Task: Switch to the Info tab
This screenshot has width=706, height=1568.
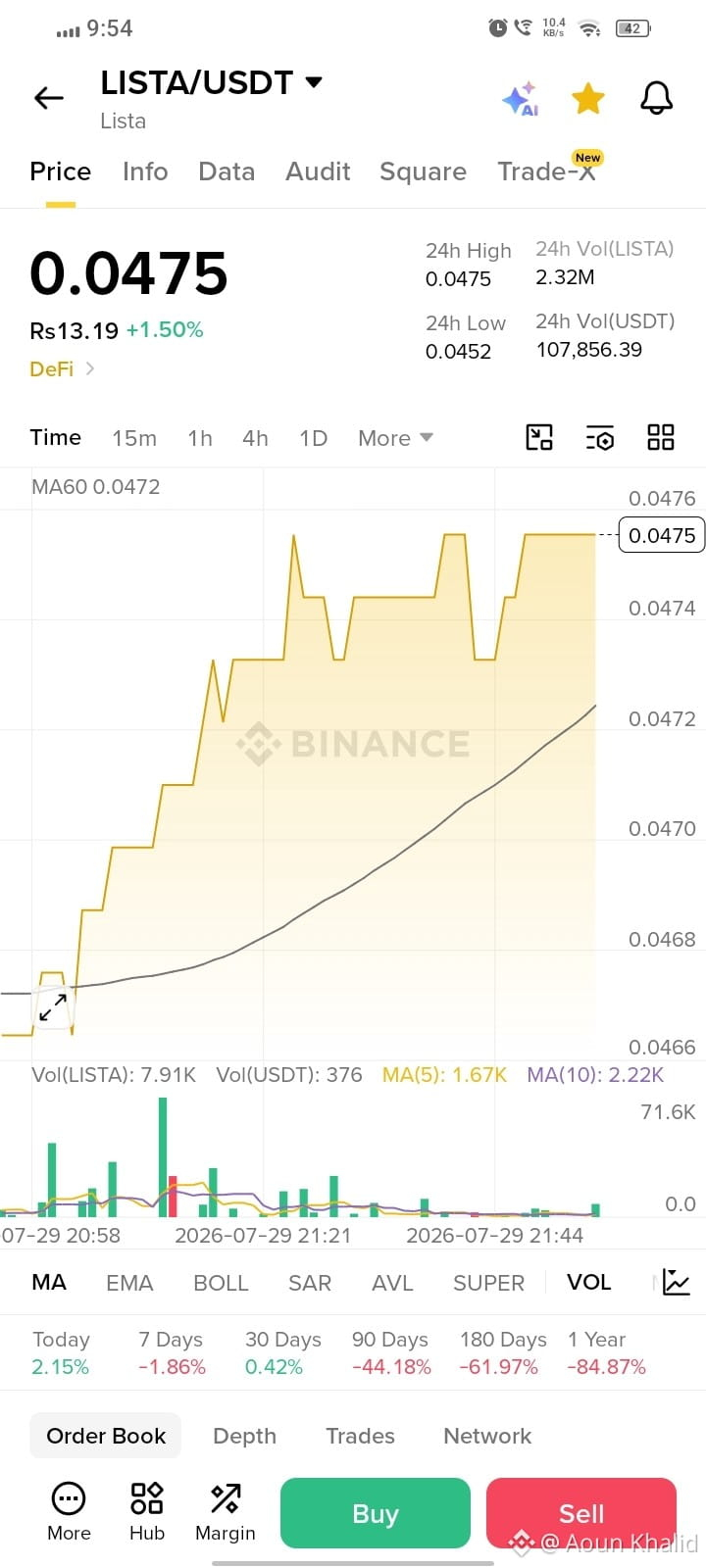Action: click(x=145, y=171)
